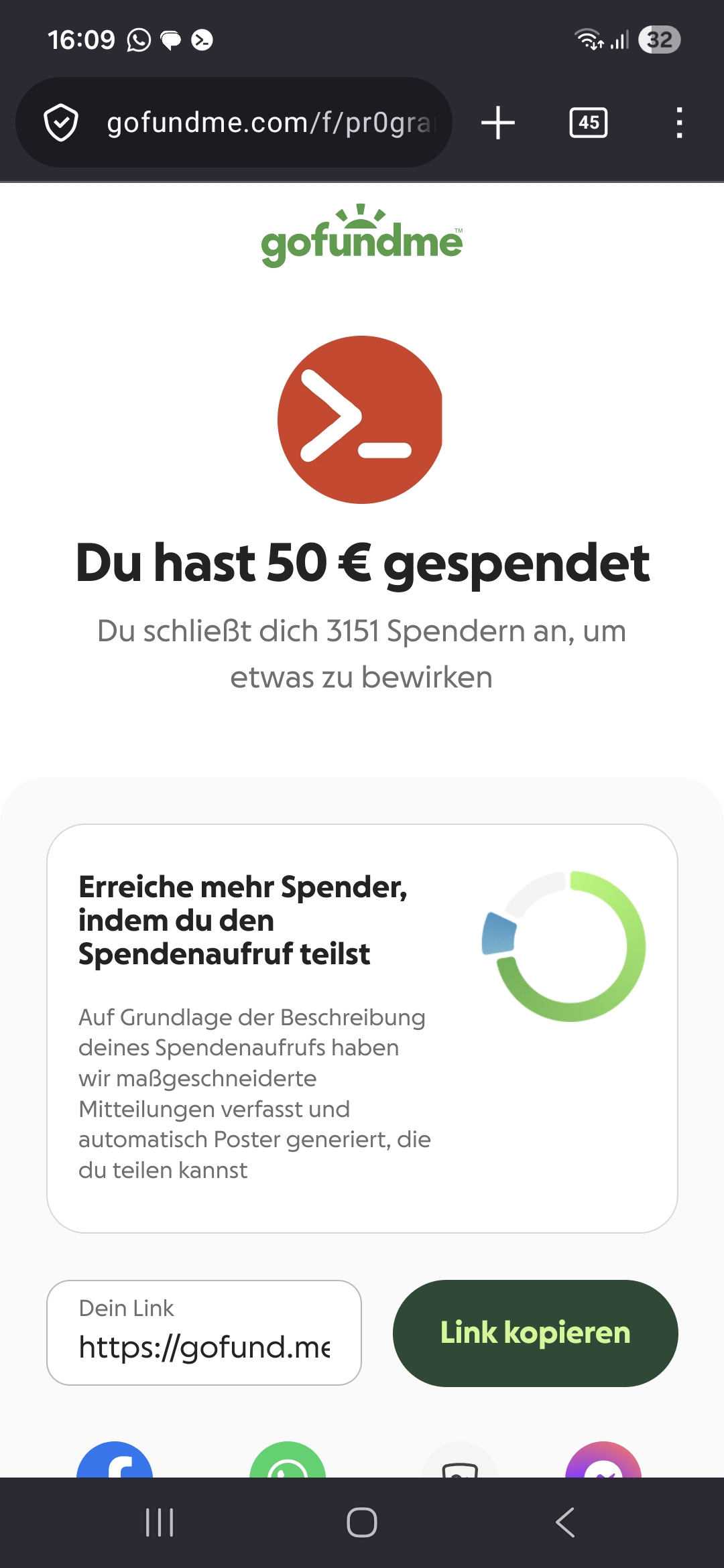This screenshot has height=1568, width=724.
Task: Share the fundraiser via WhatsApp
Action: pyautogui.click(x=288, y=1462)
